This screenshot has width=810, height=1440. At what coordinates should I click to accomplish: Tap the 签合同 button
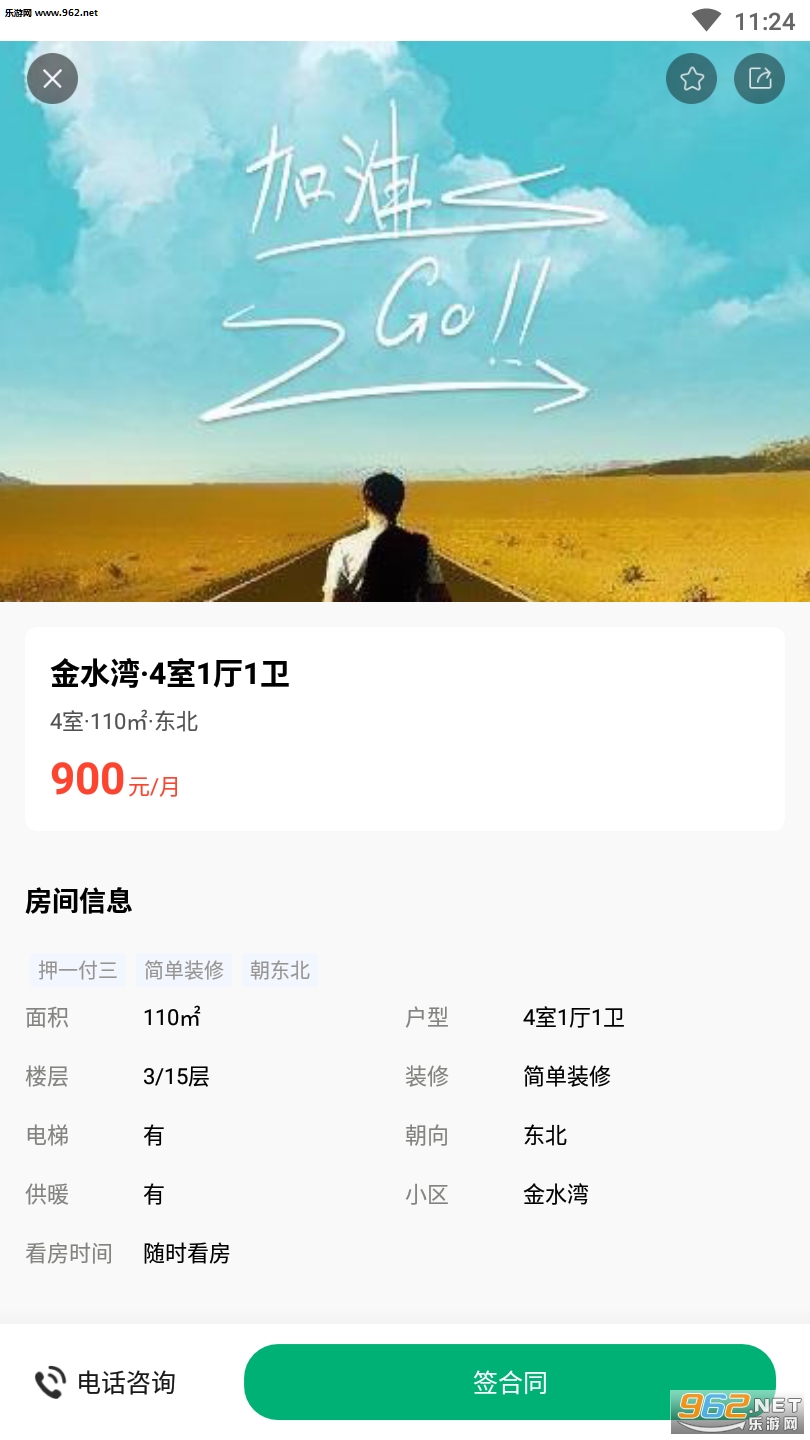click(509, 1382)
